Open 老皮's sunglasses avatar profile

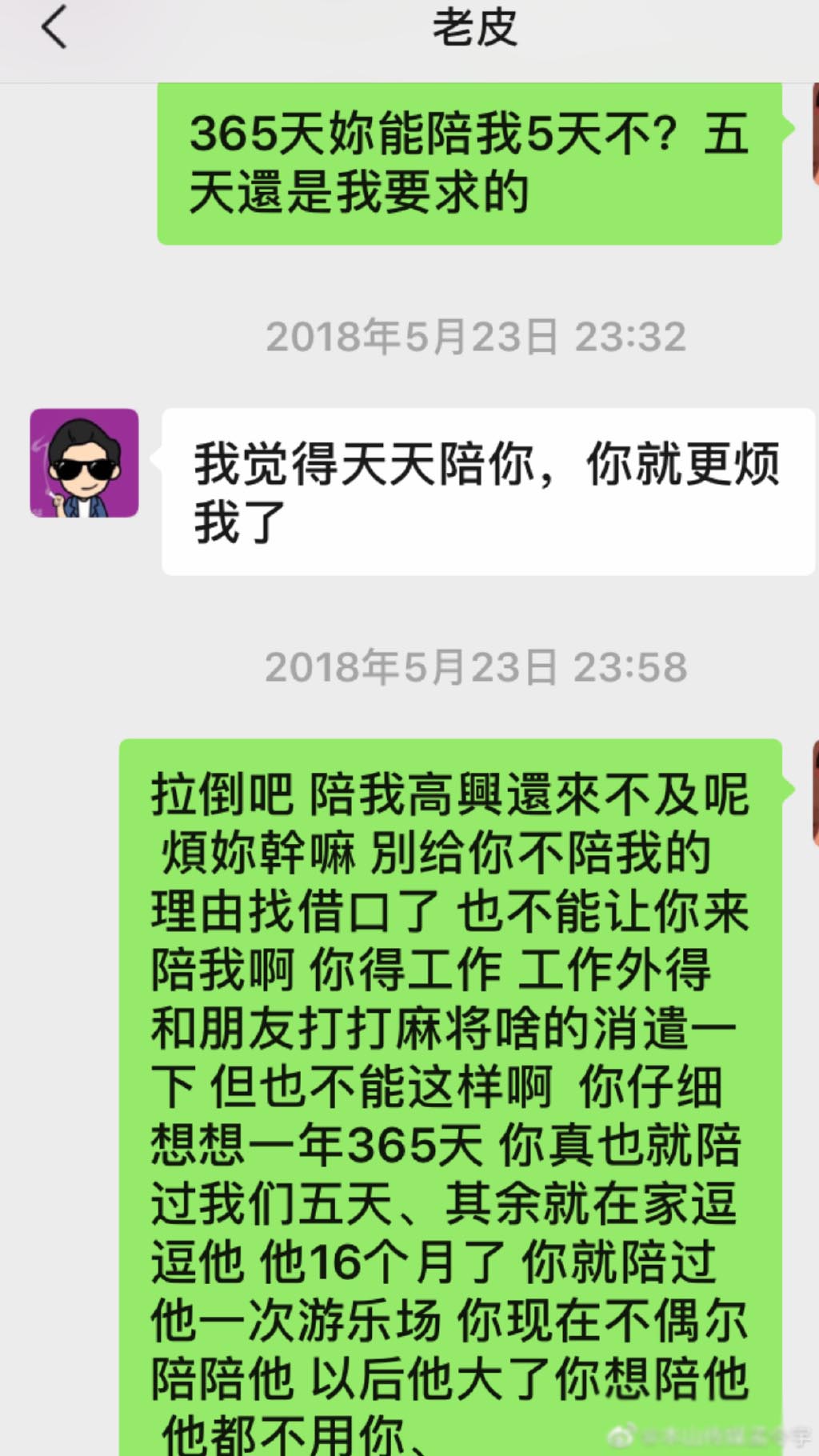coord(84,463)
